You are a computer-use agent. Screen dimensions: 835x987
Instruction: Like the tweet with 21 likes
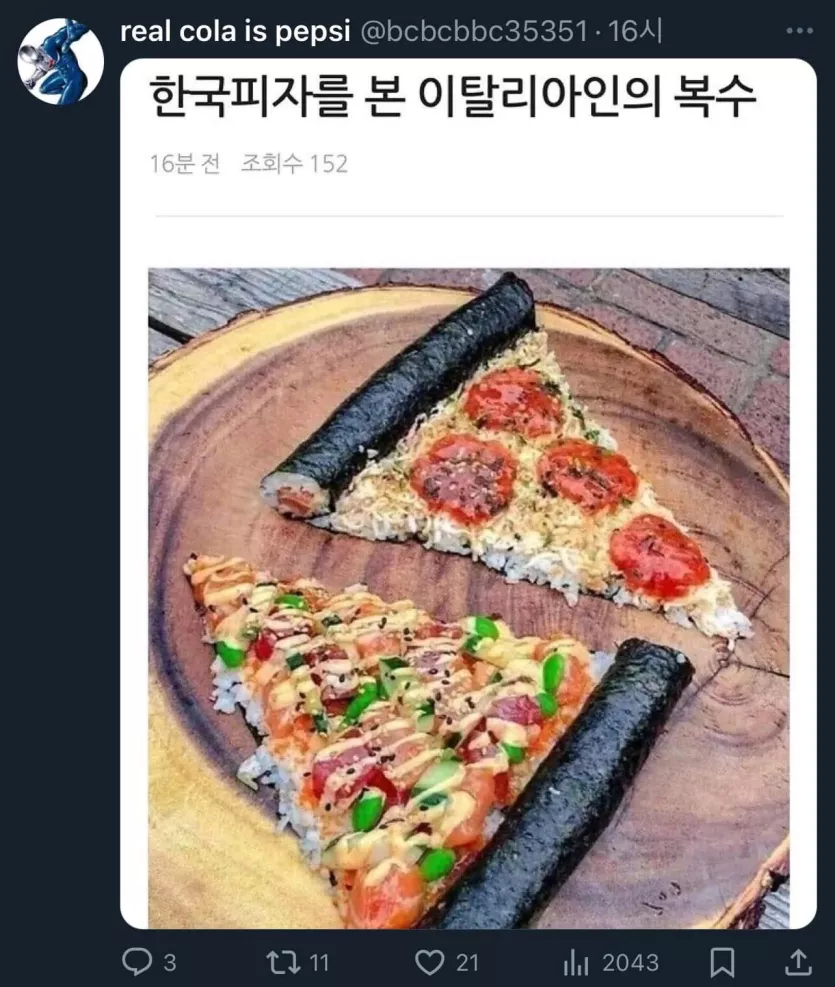(430, 962)
